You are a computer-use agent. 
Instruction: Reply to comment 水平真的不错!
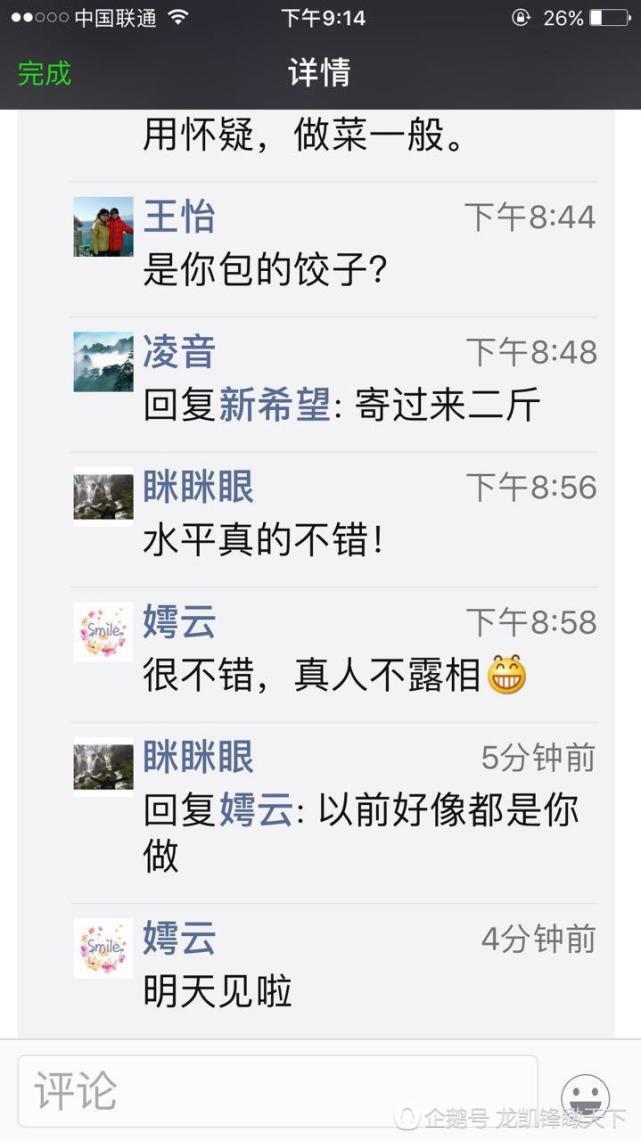click(x=264, y=541)
